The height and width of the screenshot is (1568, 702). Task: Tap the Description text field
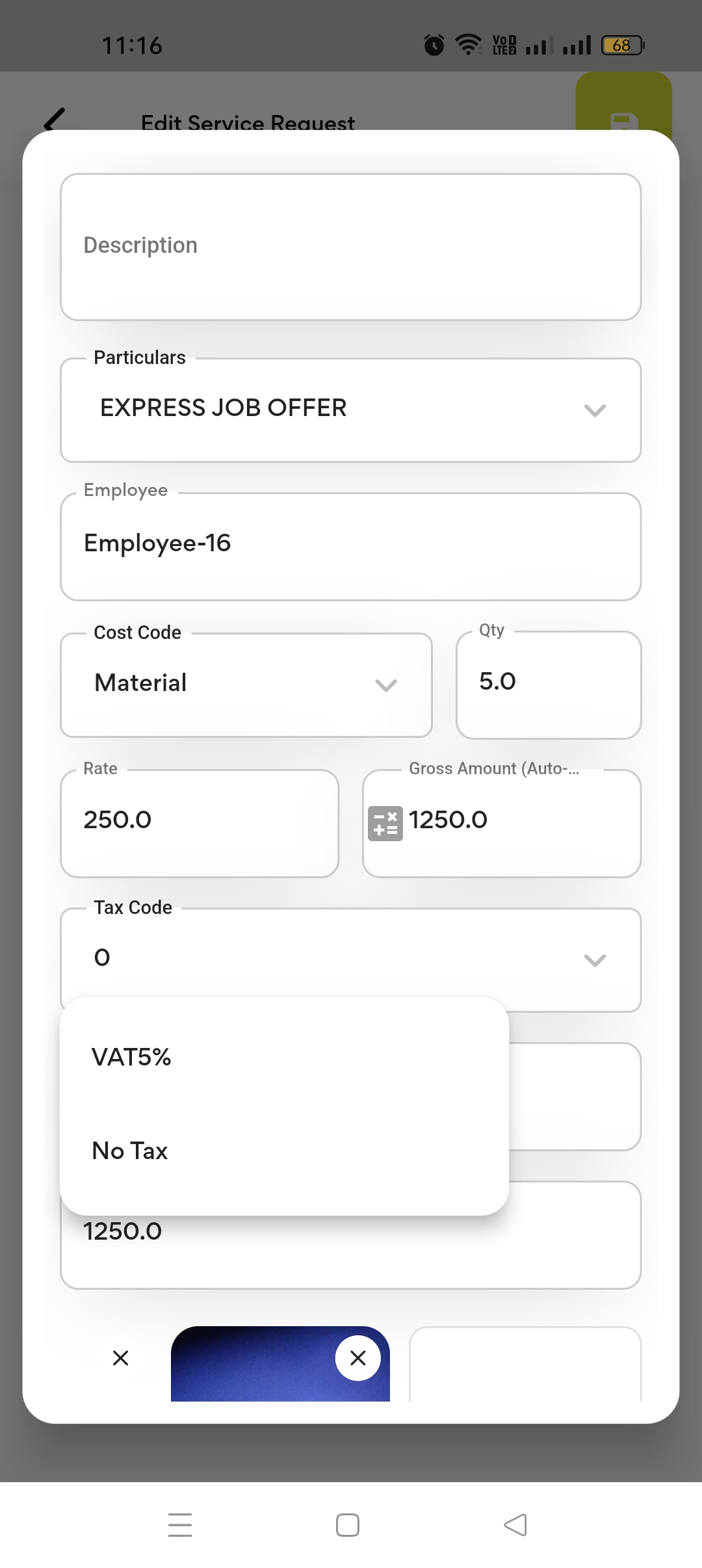[350, 246]
